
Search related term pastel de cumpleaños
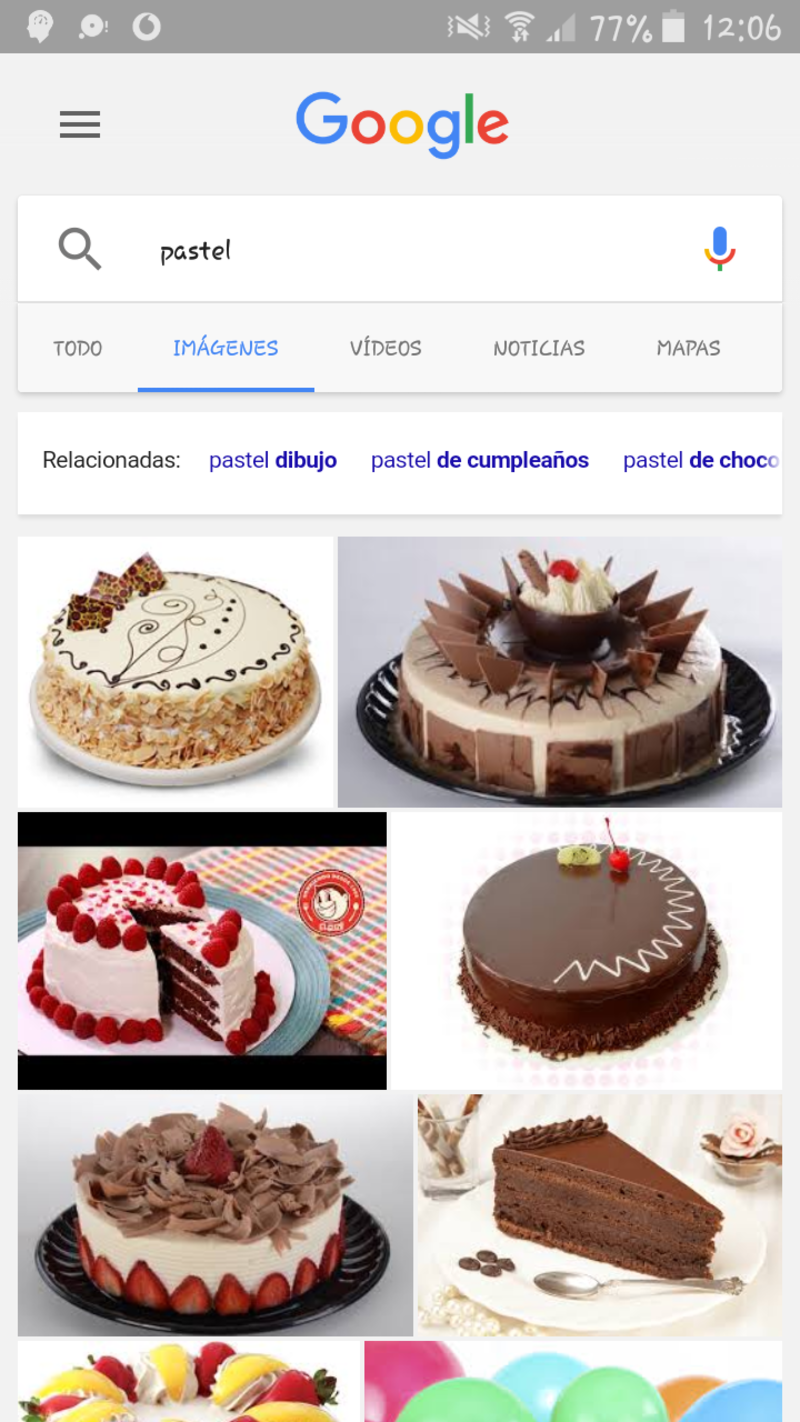click(x=480, y=460)
